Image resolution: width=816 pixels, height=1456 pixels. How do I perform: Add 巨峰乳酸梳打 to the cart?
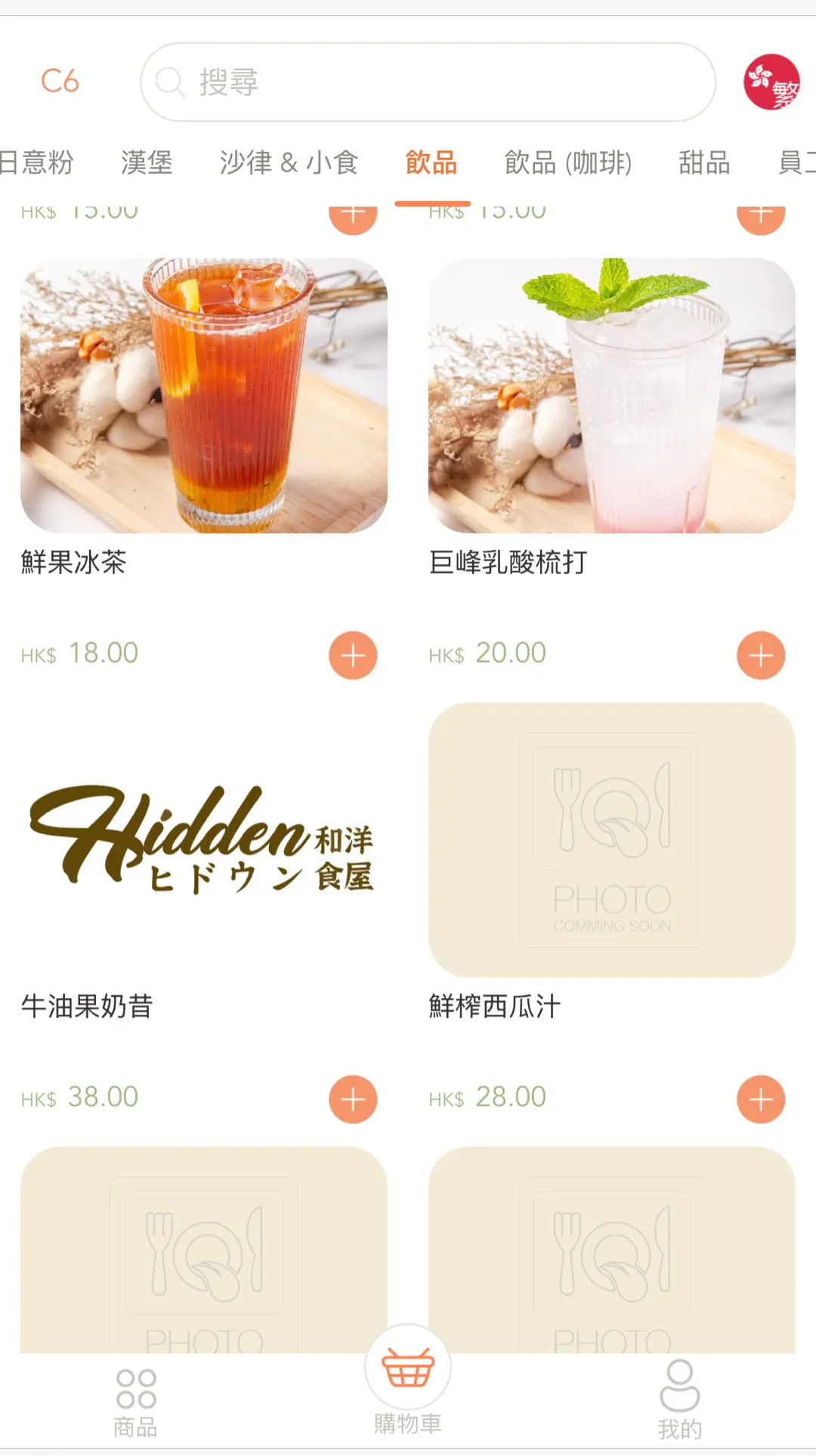coord(760,655)
